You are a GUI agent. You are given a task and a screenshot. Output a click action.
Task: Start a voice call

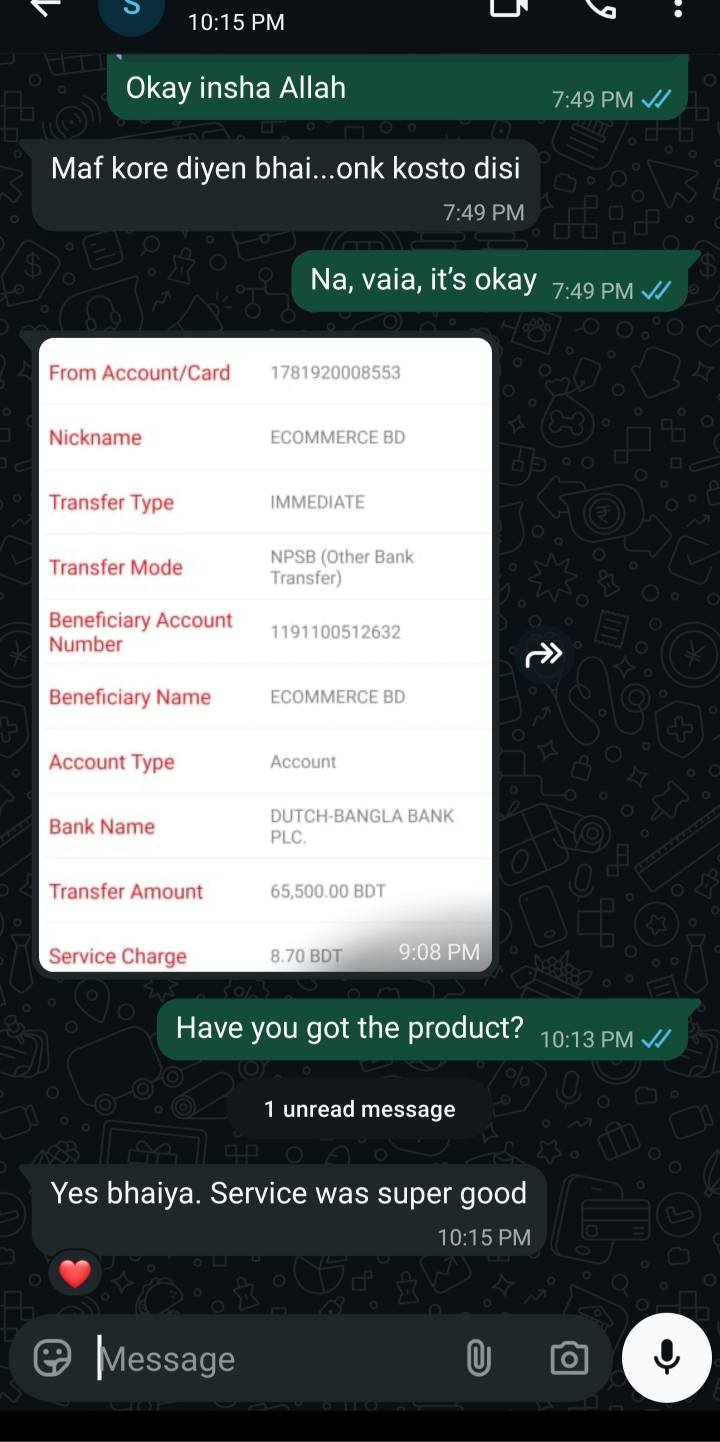(600, 8)
